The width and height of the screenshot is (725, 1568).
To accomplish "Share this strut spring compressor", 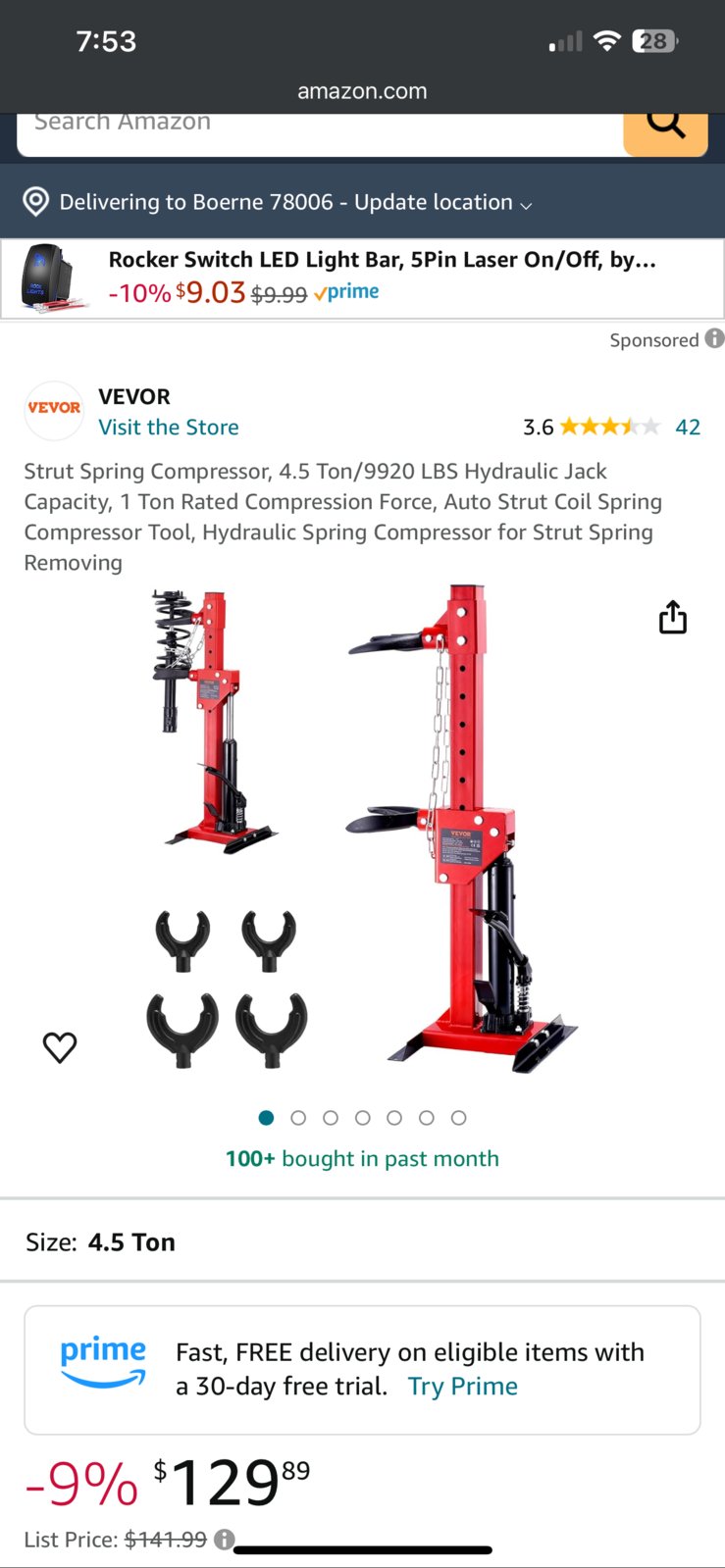I will (x=673, y=618).
